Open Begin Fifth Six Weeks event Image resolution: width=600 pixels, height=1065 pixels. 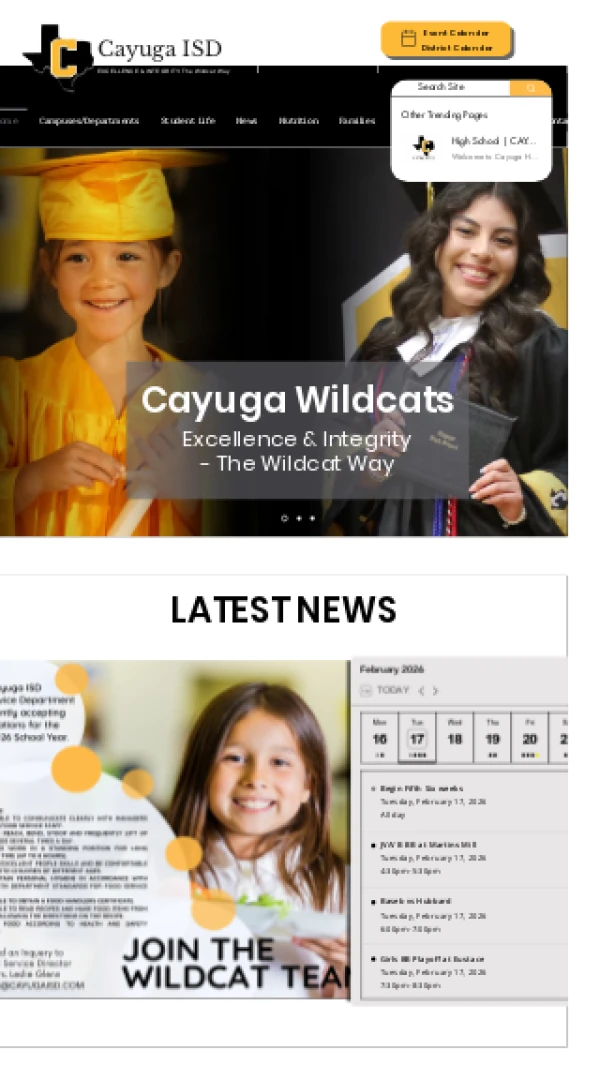coord(421,788)
